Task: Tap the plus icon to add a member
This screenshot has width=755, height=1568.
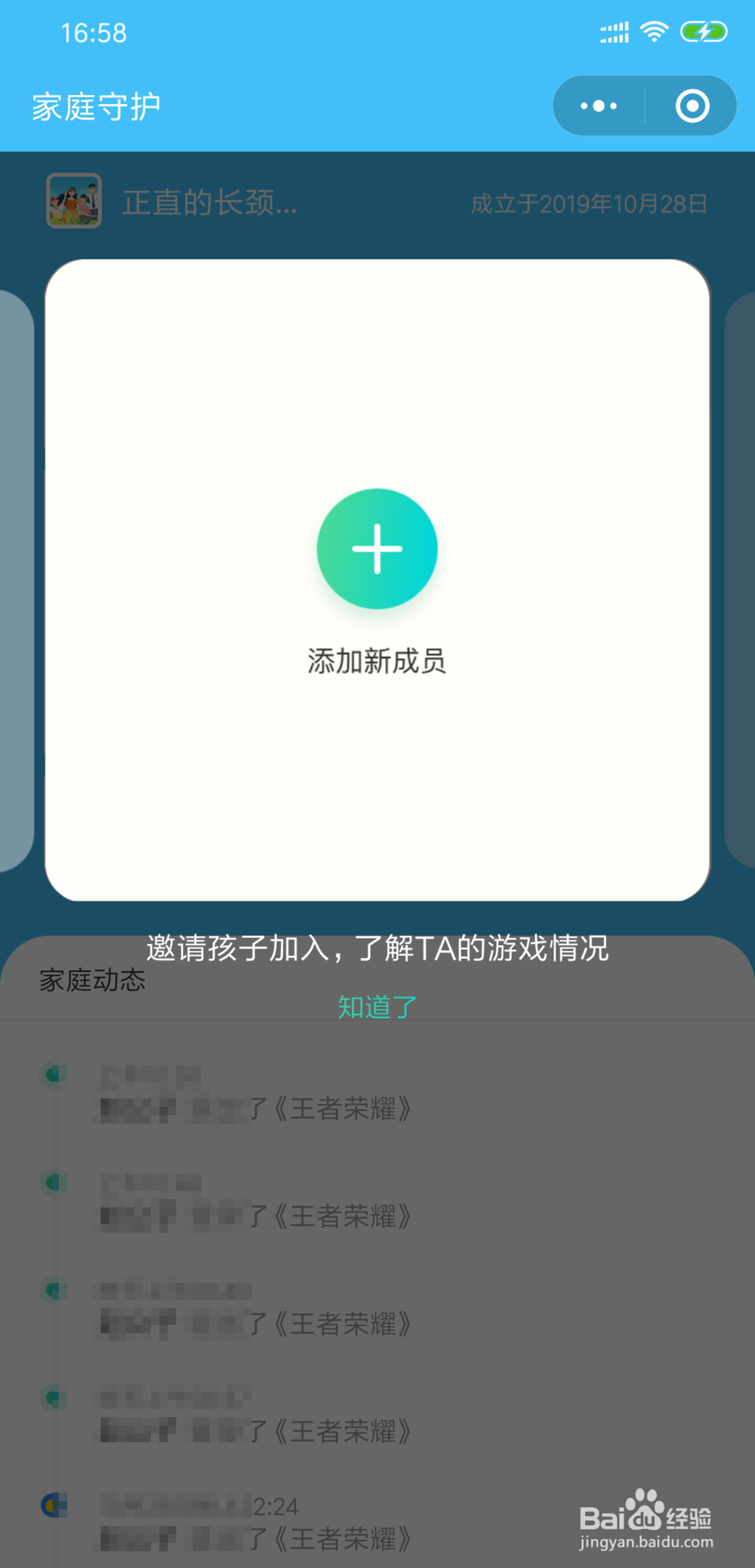Action: (x=377, y=549)
